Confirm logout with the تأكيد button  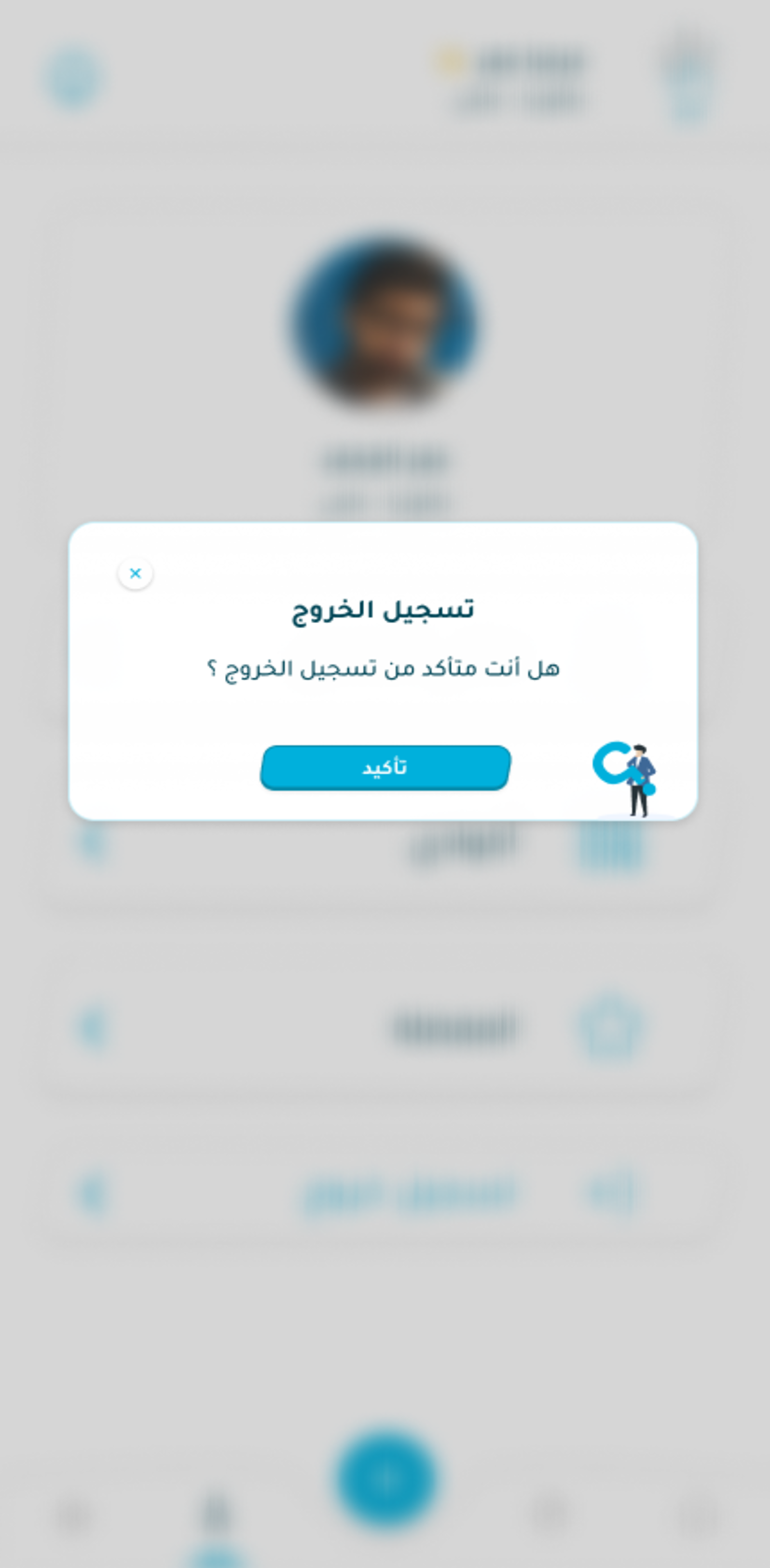[385, 767]
